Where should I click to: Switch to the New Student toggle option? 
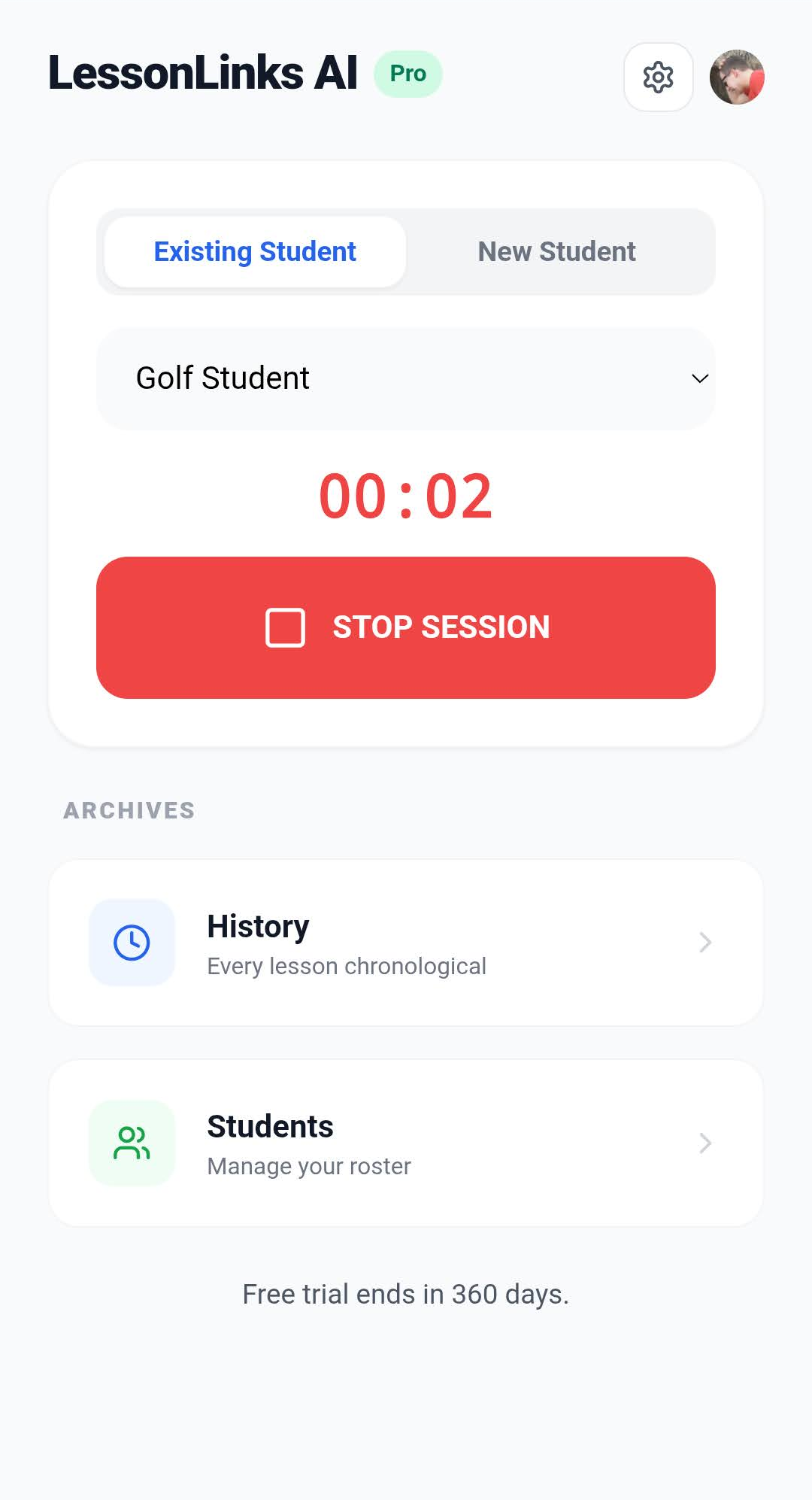[556, 252]
